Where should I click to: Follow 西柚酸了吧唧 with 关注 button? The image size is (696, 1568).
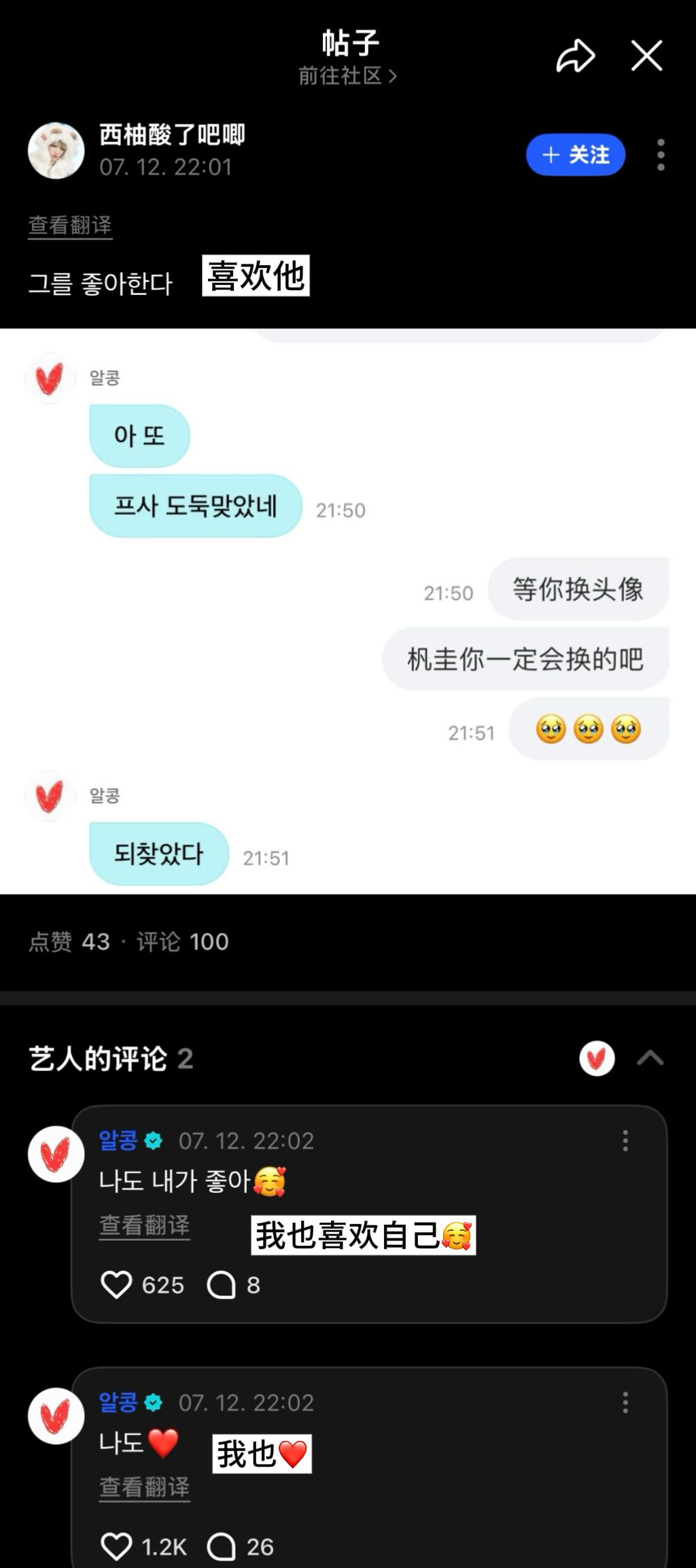[575, 155]
